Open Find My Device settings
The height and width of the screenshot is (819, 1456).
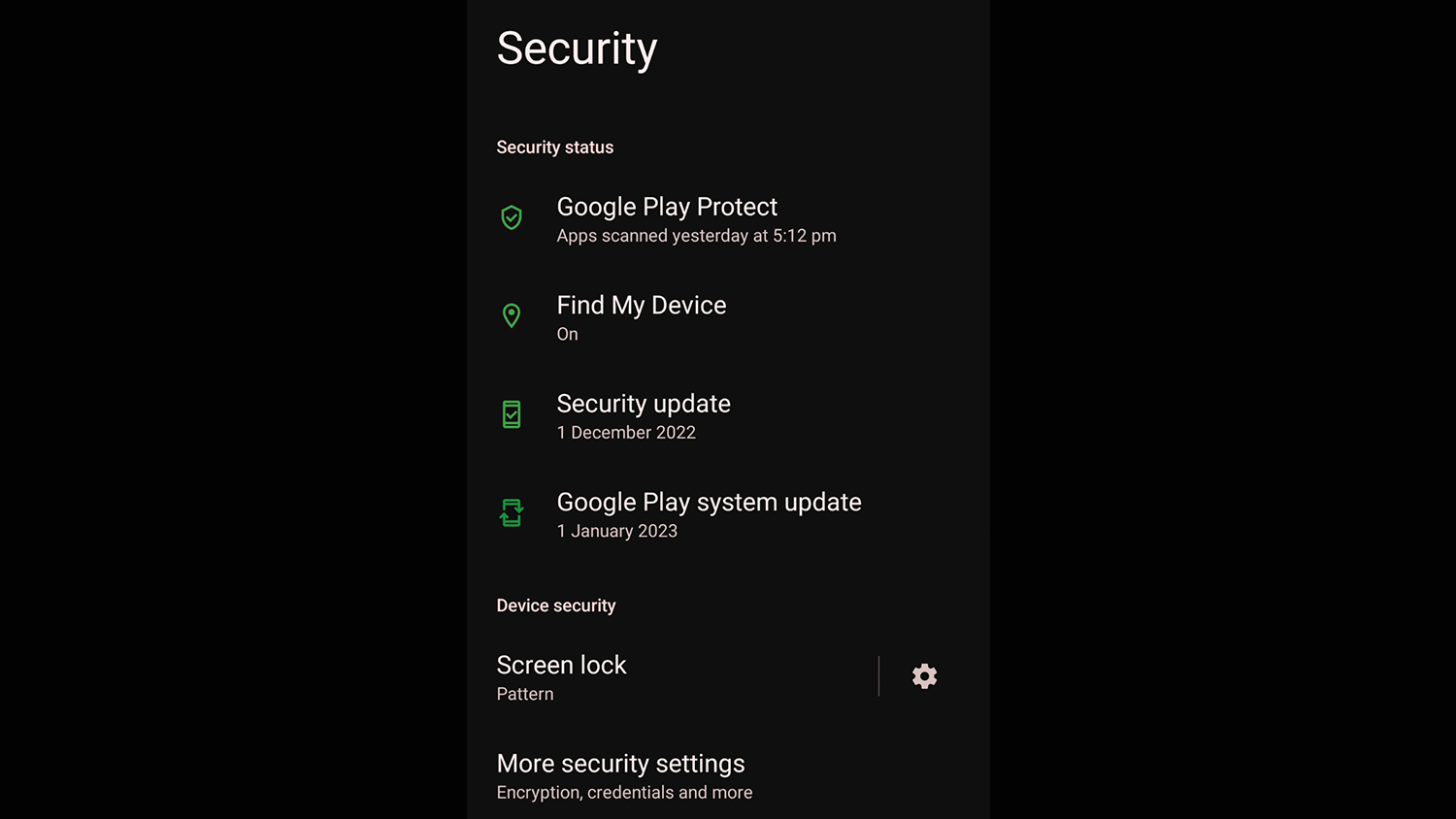(x=641, y=318)
